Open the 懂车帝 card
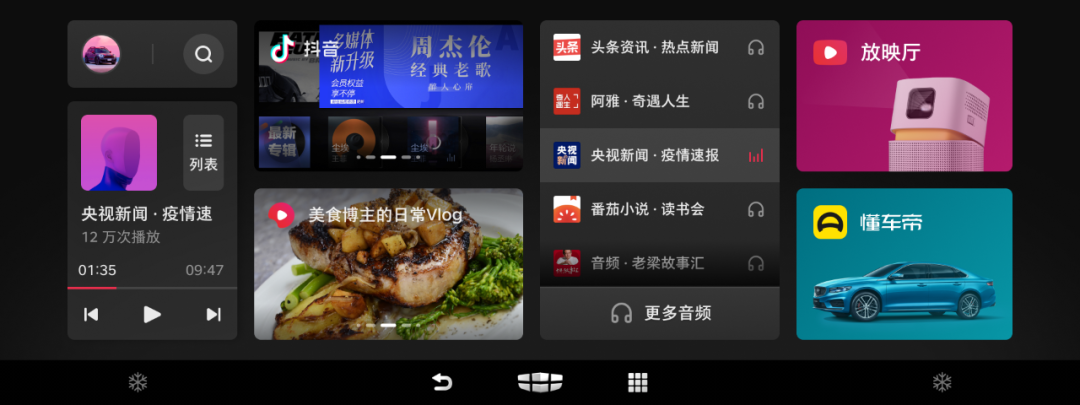Screen dimensions: 1080x405 (904, 264)
